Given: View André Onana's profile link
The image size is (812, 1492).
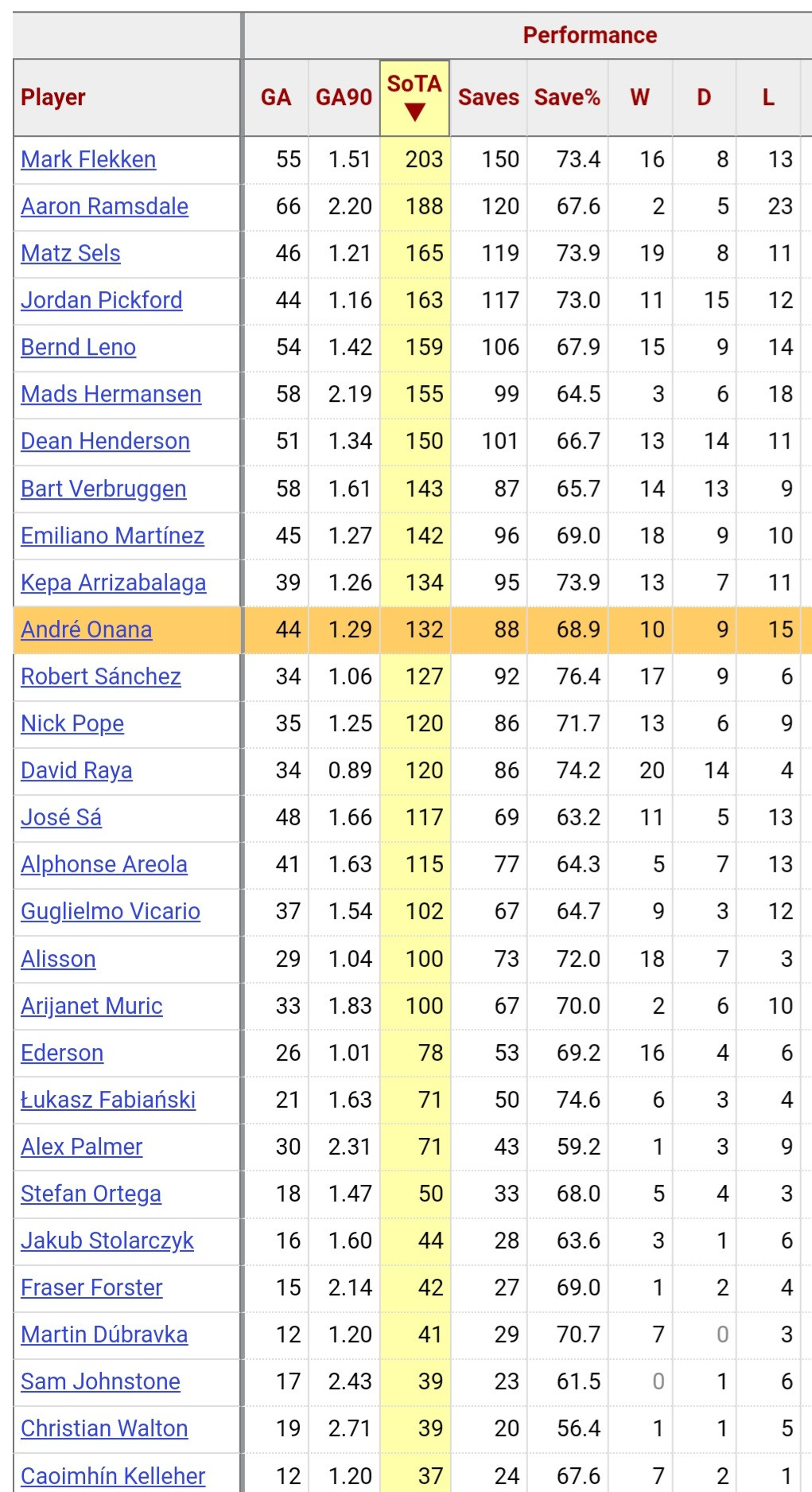Looking at the screenshot, I should point(86,629).
